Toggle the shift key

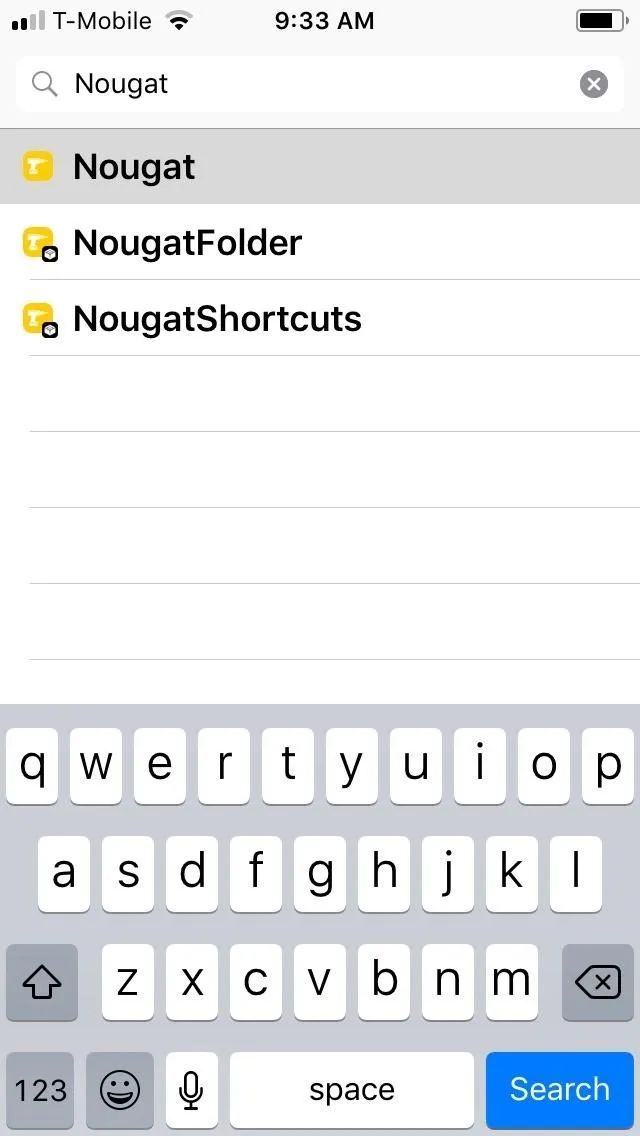[x=41, y=982]
